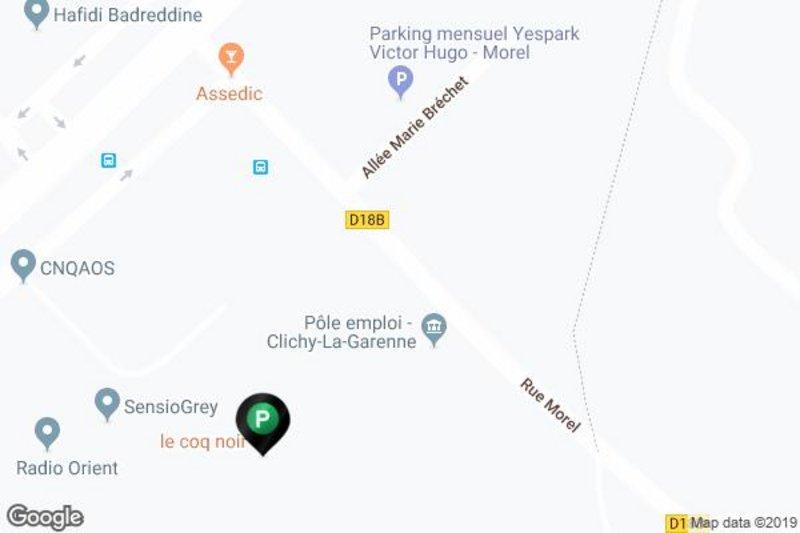Select the Hafidi Badreddine location pin
The image size is (800, 533).
(x=37, y=13)
